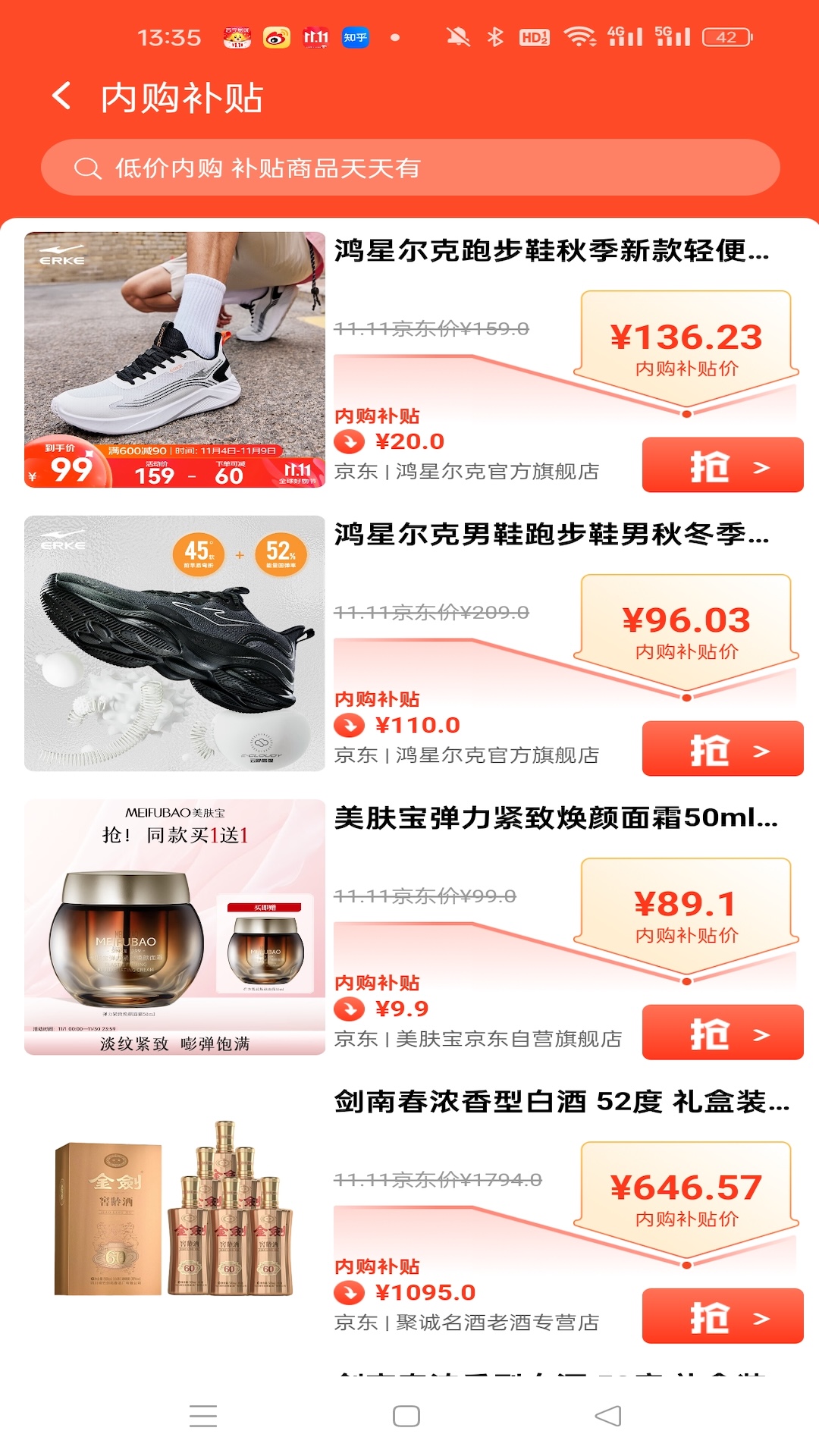This screenshot has width=819, height=1456.
Task: View the 剑南春 liquor gift box image
Action: 174,1210
